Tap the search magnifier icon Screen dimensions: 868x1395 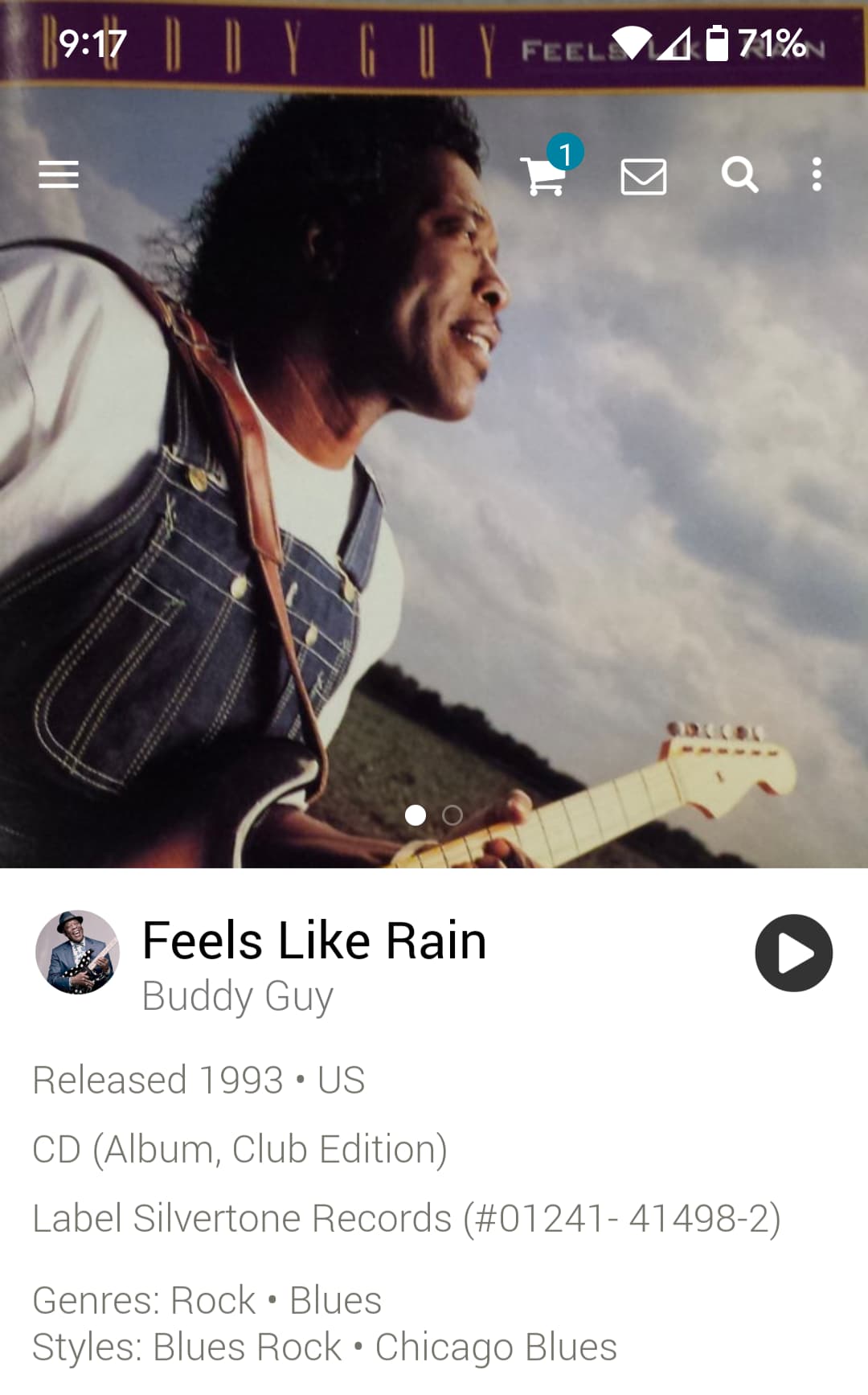[x=739, y=174]
